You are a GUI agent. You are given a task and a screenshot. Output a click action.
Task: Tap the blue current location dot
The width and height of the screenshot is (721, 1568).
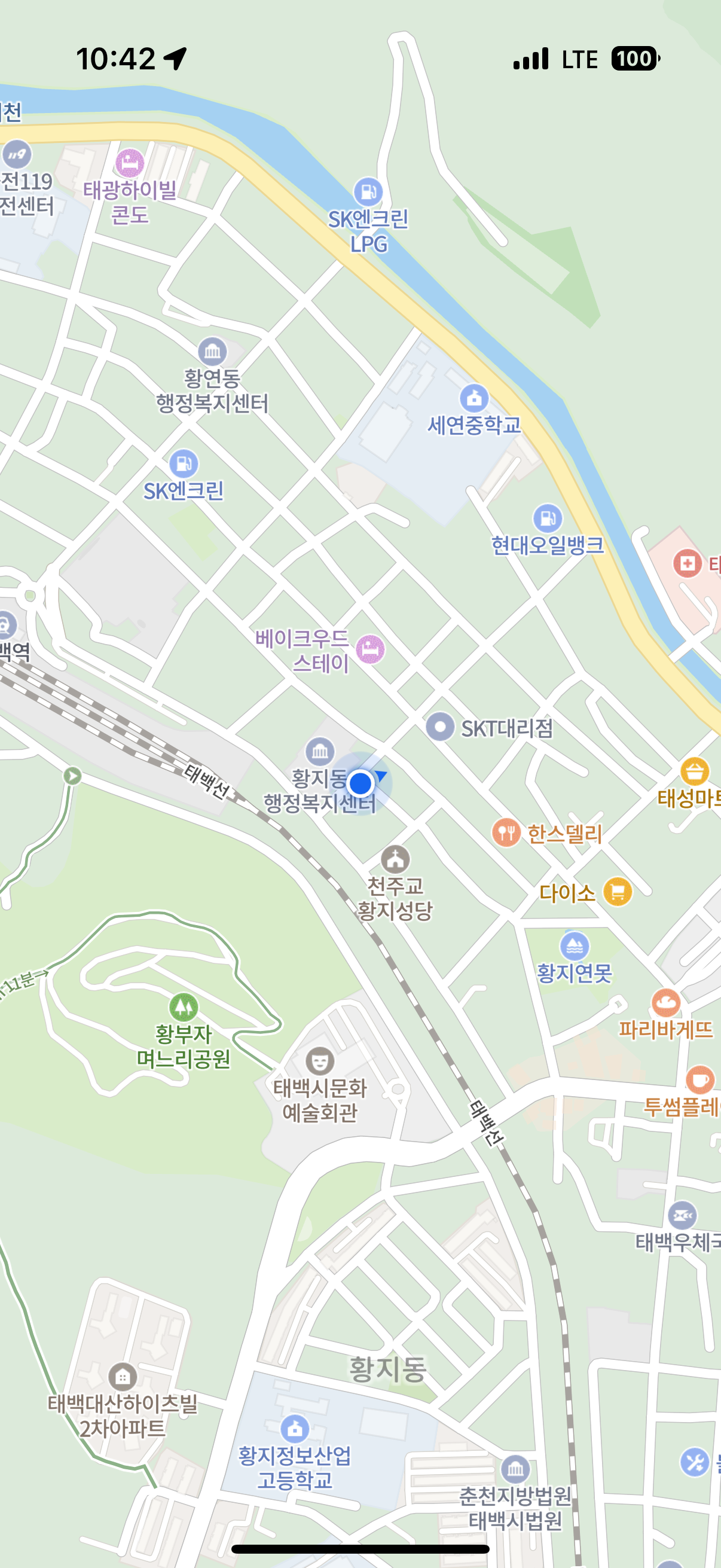click(x=361, y=783)
